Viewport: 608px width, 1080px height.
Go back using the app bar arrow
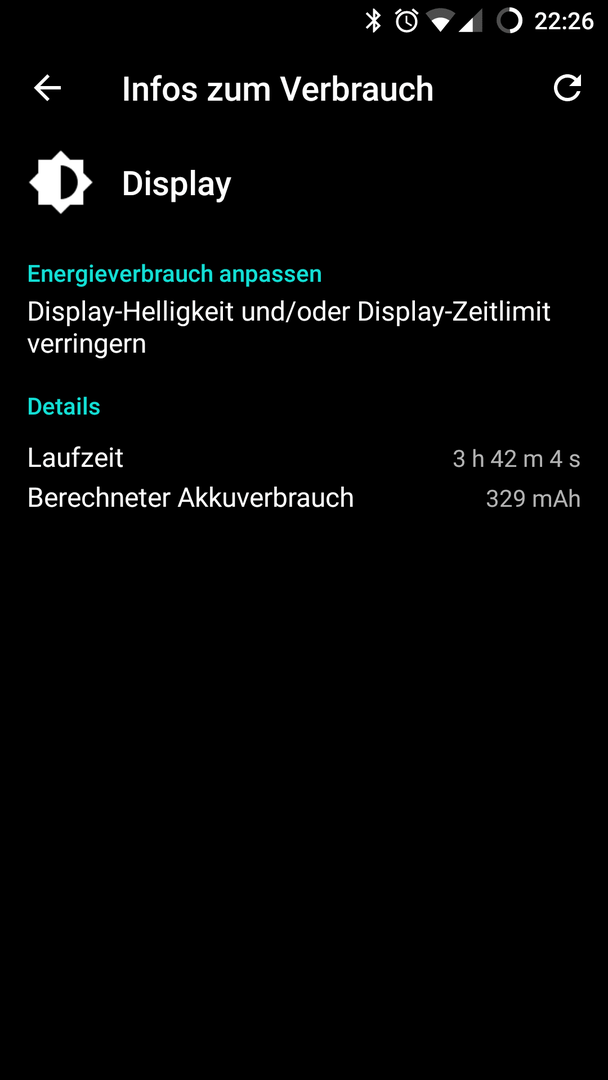[48, 88]
